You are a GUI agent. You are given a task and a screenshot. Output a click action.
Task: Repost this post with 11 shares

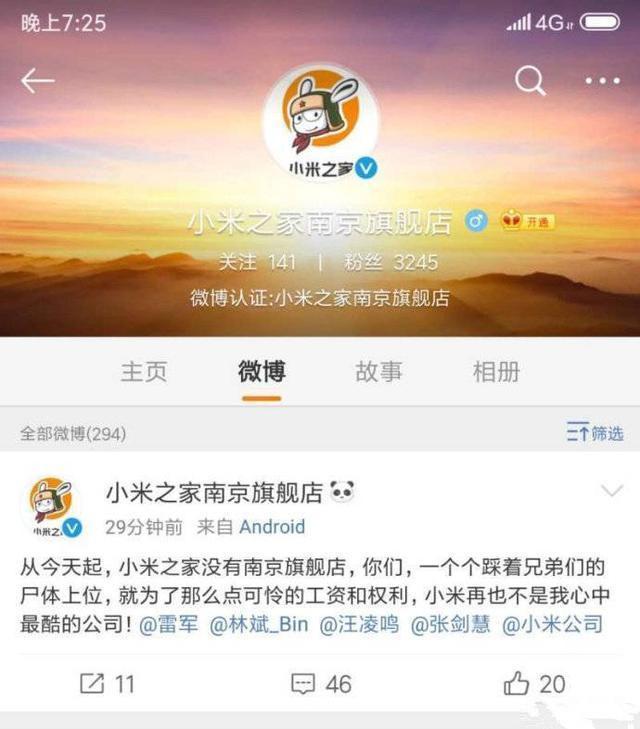(x=106, y=684)
